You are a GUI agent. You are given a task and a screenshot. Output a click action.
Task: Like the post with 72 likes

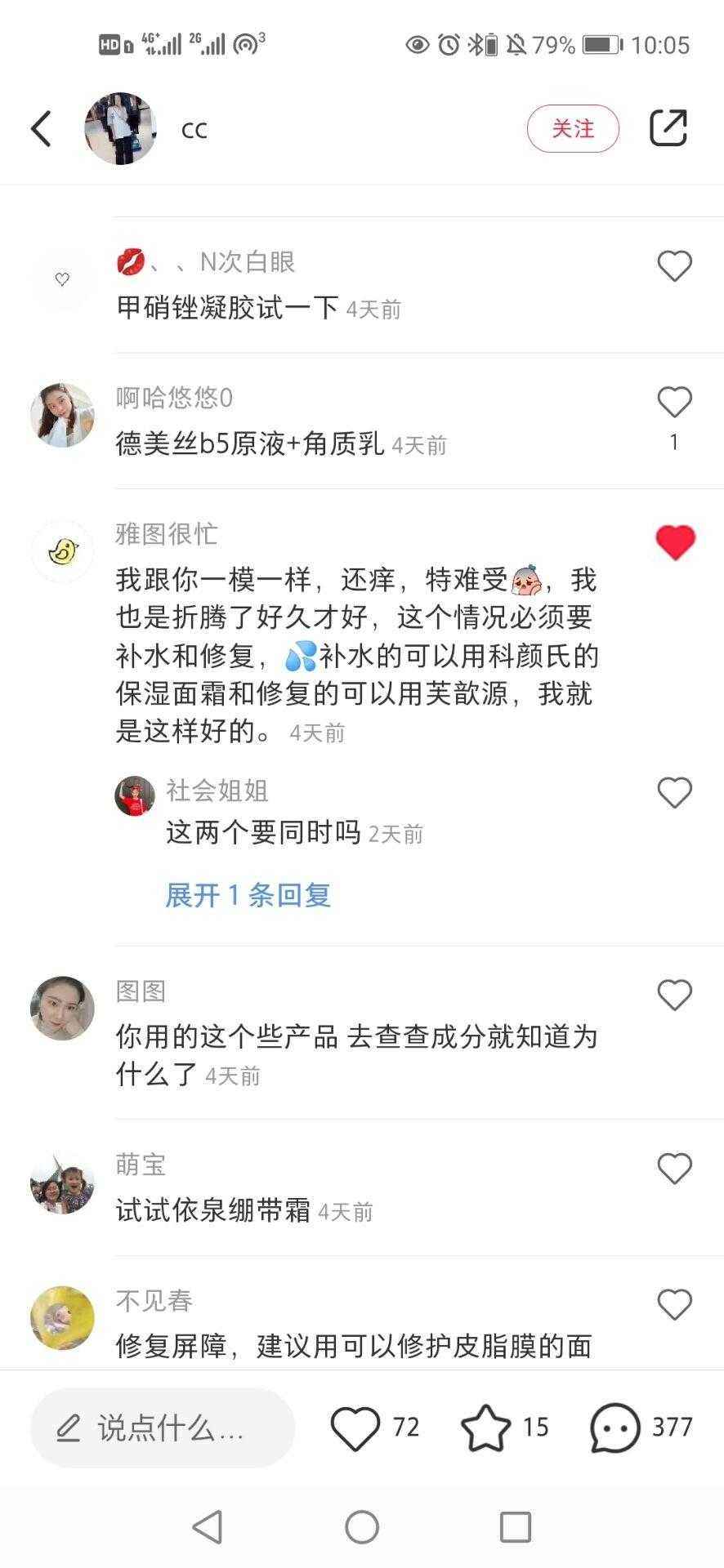point(355,1428)
